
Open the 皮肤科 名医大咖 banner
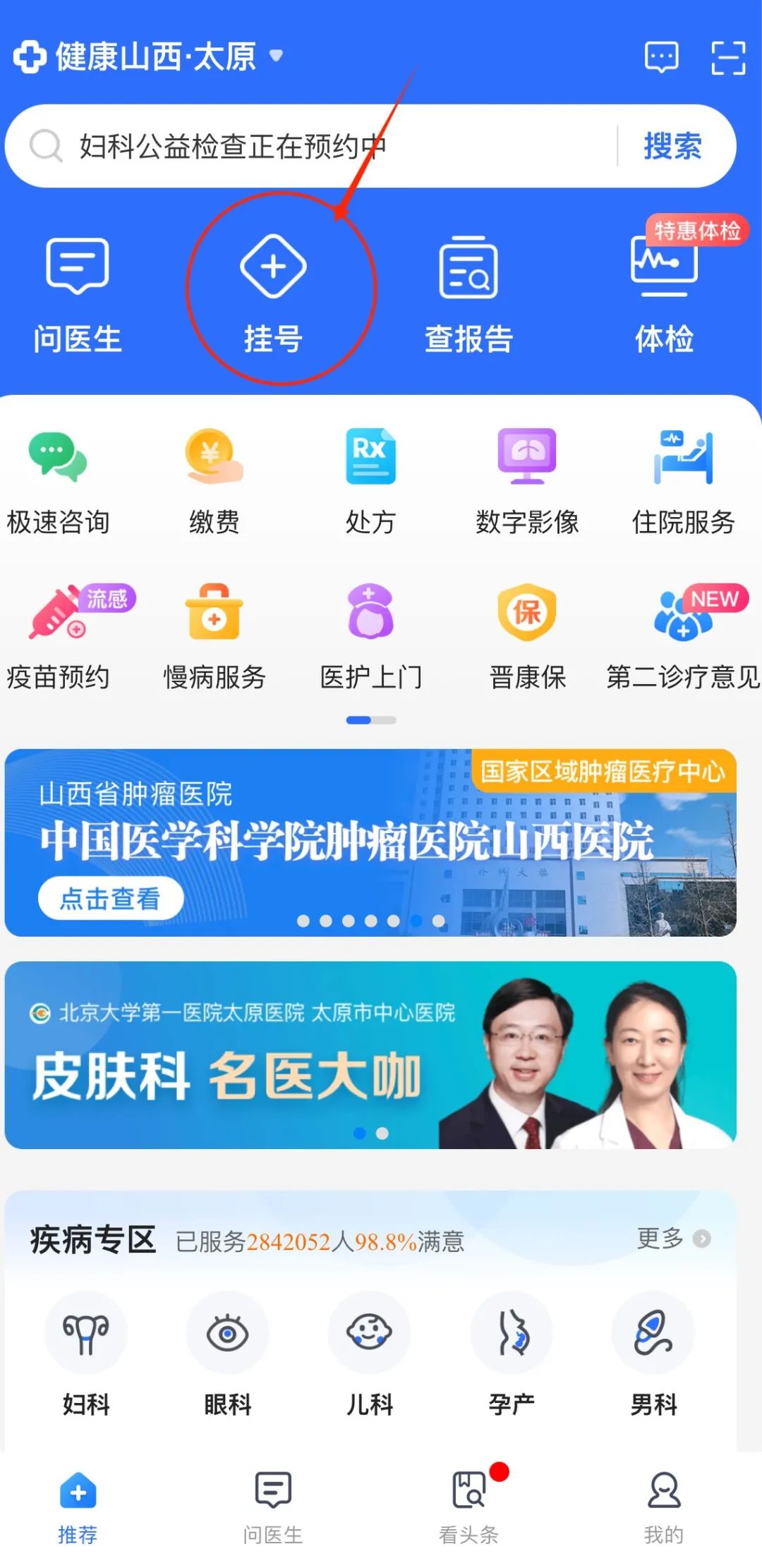tap(370, 1055)
